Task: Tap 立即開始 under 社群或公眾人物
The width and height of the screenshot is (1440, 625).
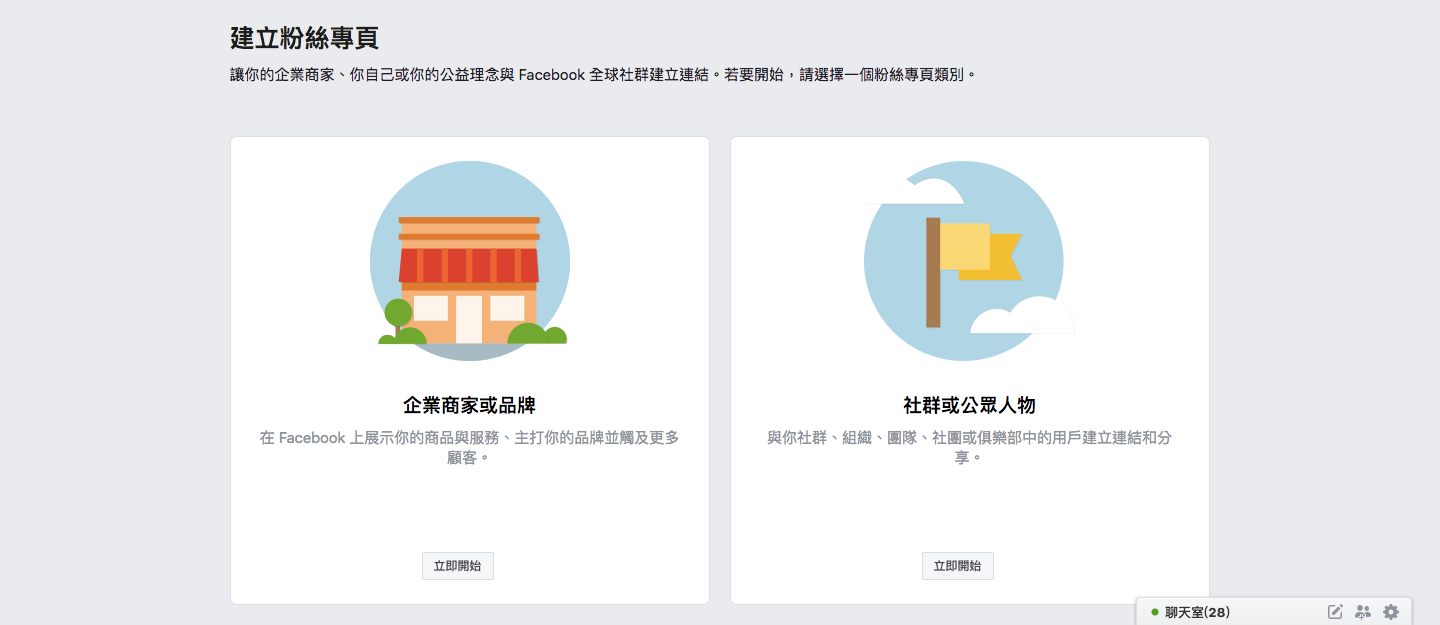Action: pyautogui.click(x=957, y=566)
